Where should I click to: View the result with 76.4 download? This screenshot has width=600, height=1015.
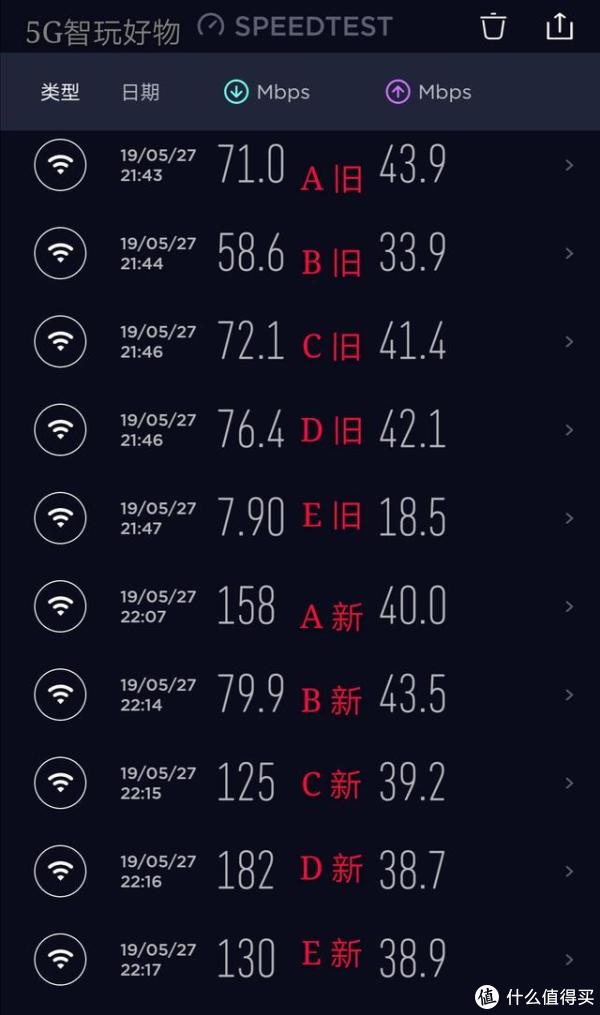(x=300, y=429)
